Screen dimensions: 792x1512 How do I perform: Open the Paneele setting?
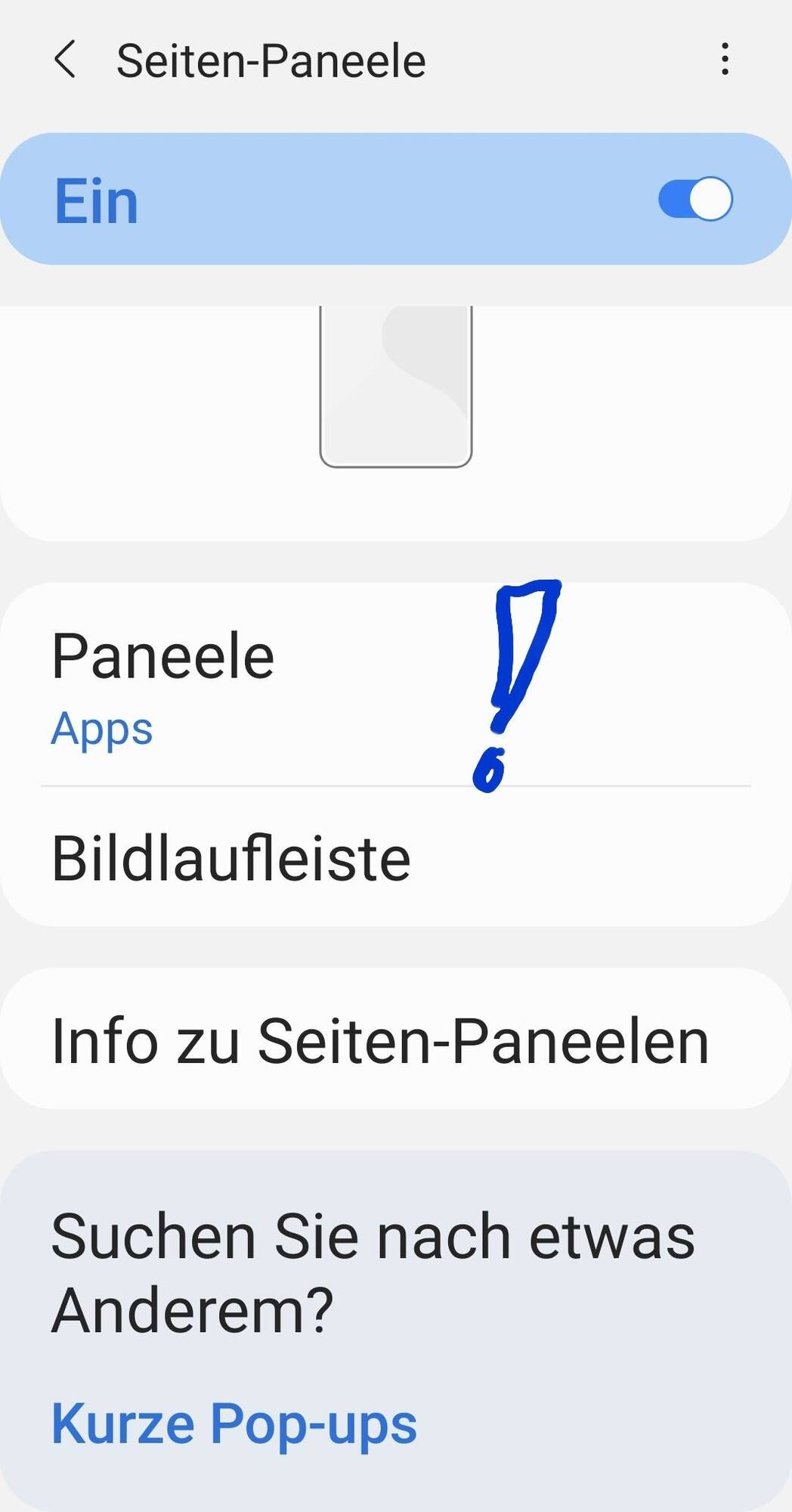pos(227,685)
